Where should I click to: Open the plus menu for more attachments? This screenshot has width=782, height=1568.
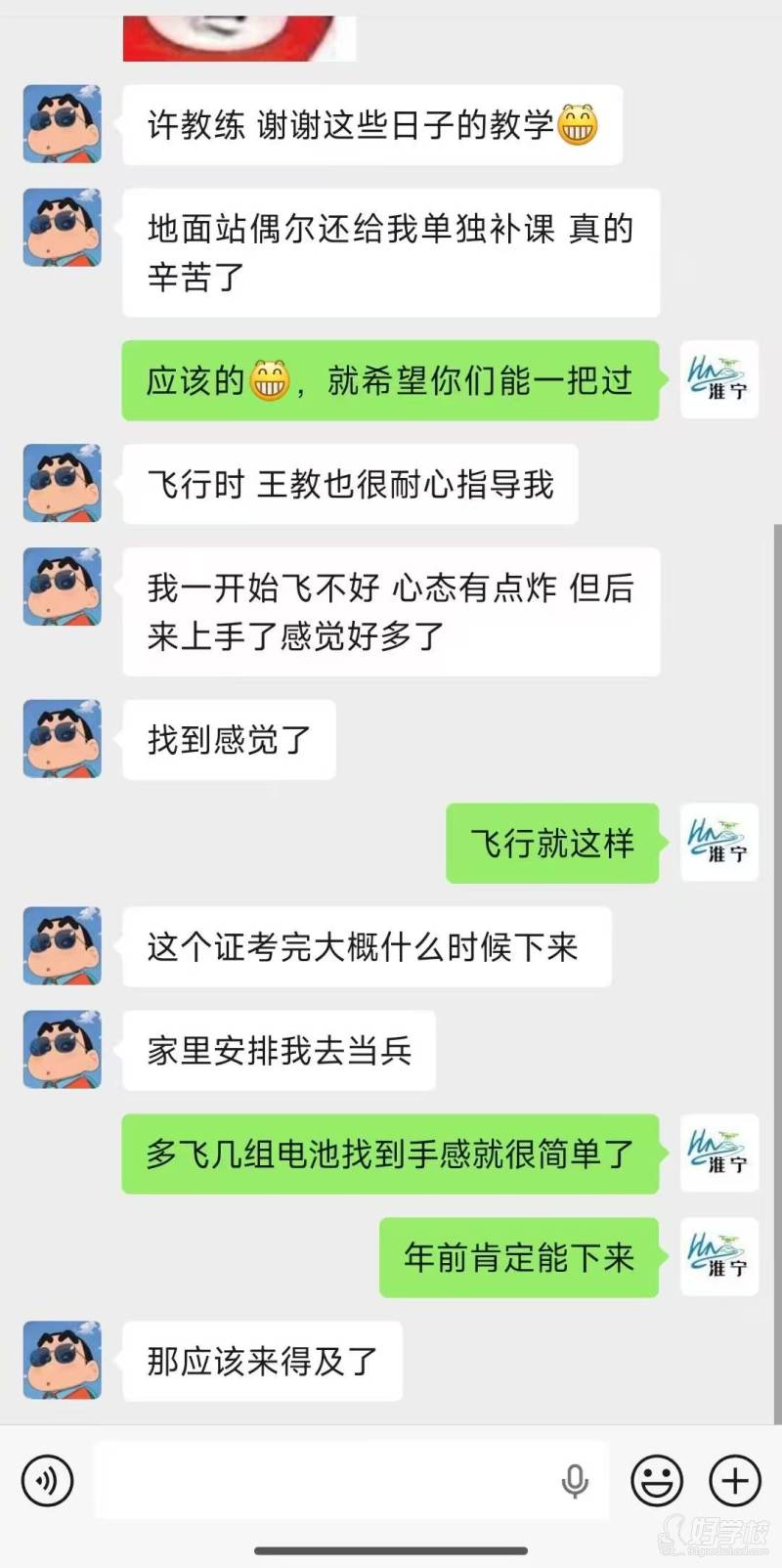tap(735, 1481)
